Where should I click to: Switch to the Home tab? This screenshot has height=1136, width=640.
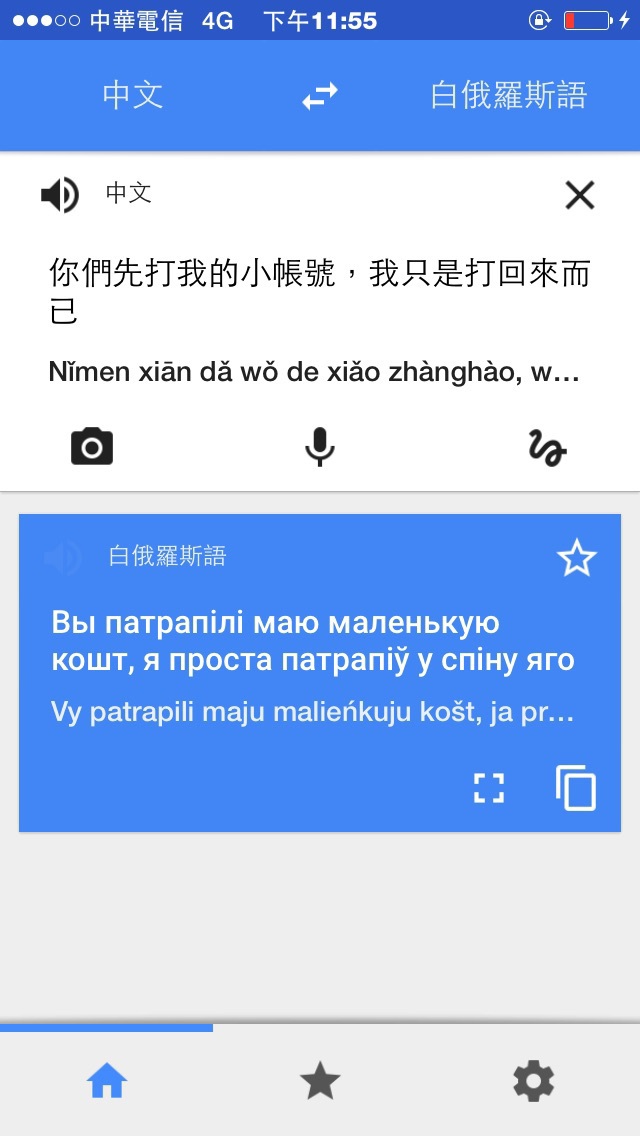click(107, 1081)
